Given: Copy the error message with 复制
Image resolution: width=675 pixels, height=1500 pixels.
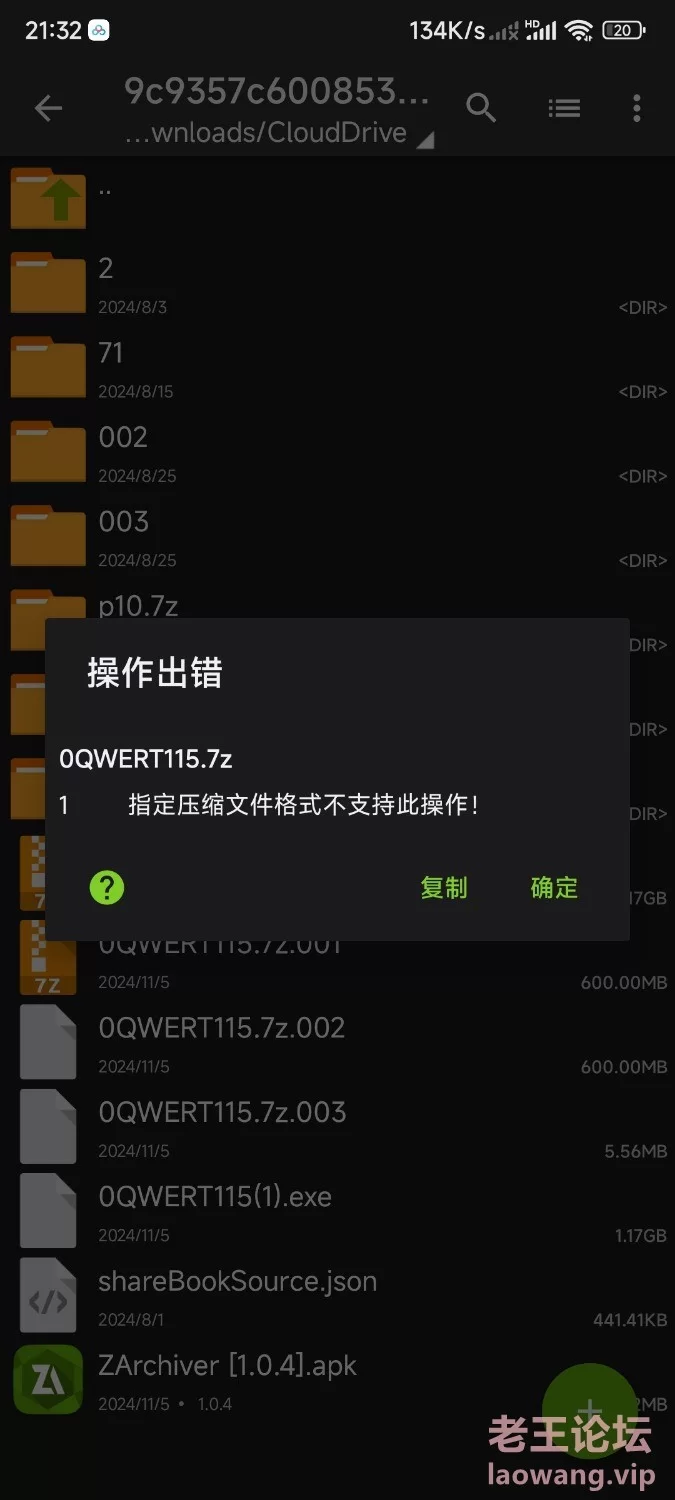Looking at the screenshot, I should tap(444, 888).
